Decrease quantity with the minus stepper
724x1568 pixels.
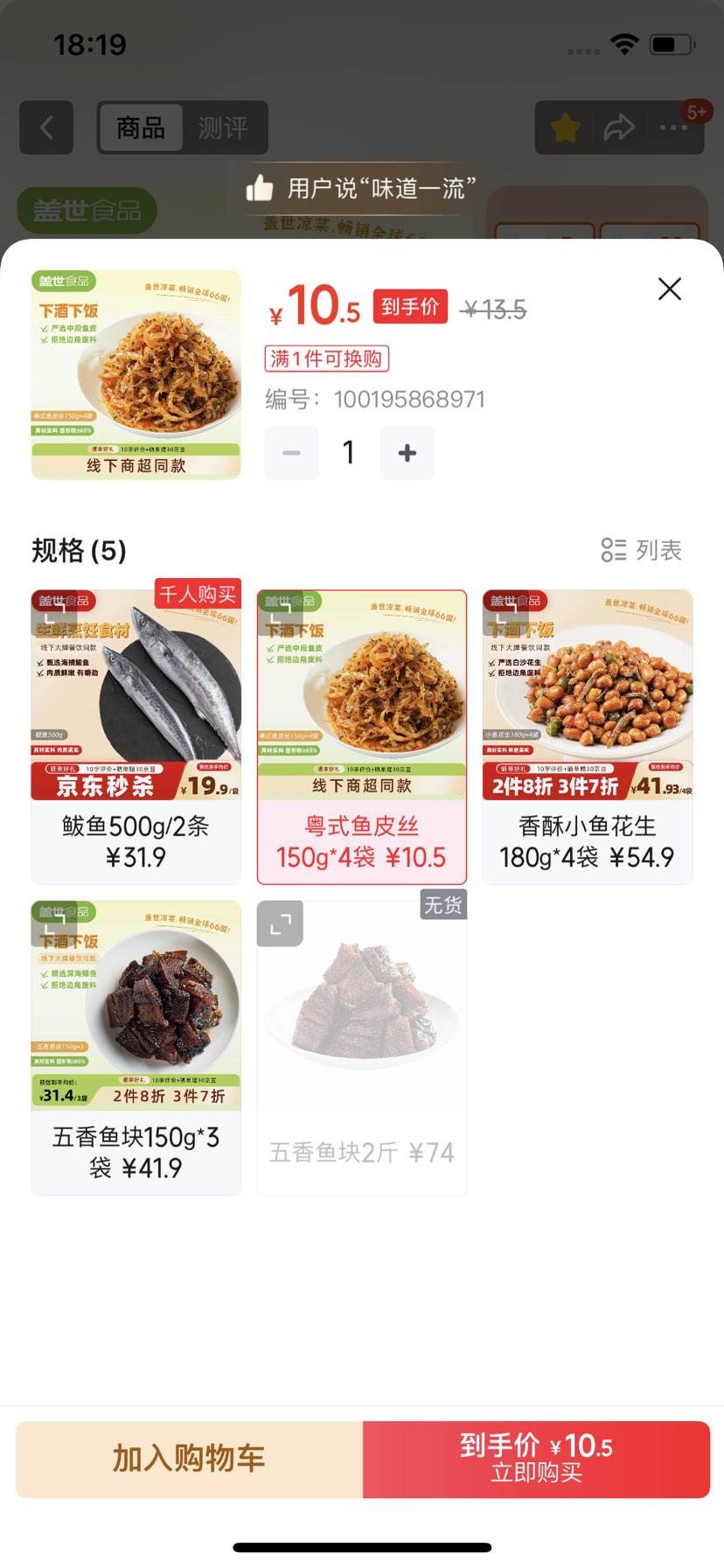291,453
